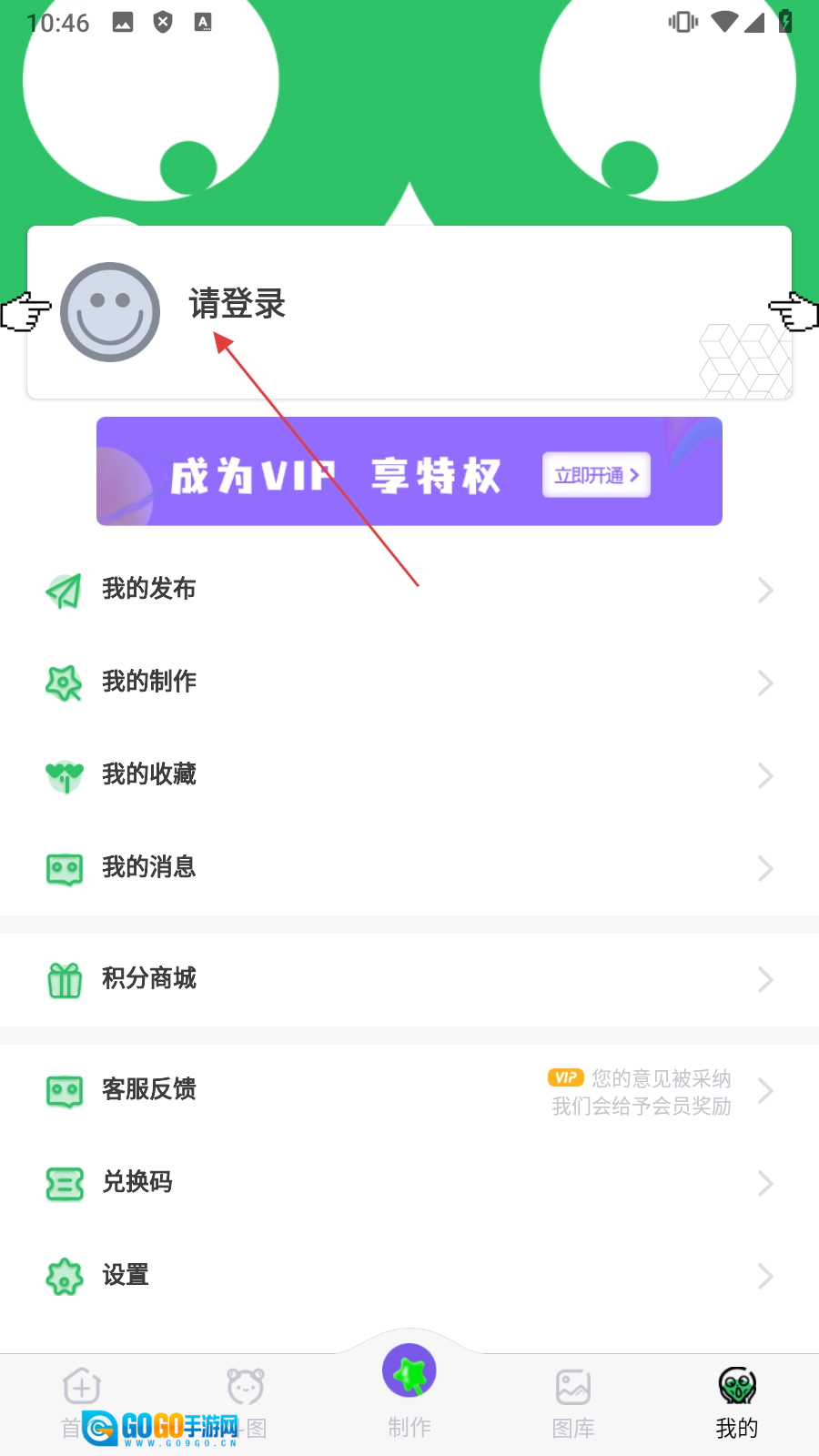Open 我的消息 row
This screenshot has height=1456, width=819.
pyautogui.click(x=409, y=867)
